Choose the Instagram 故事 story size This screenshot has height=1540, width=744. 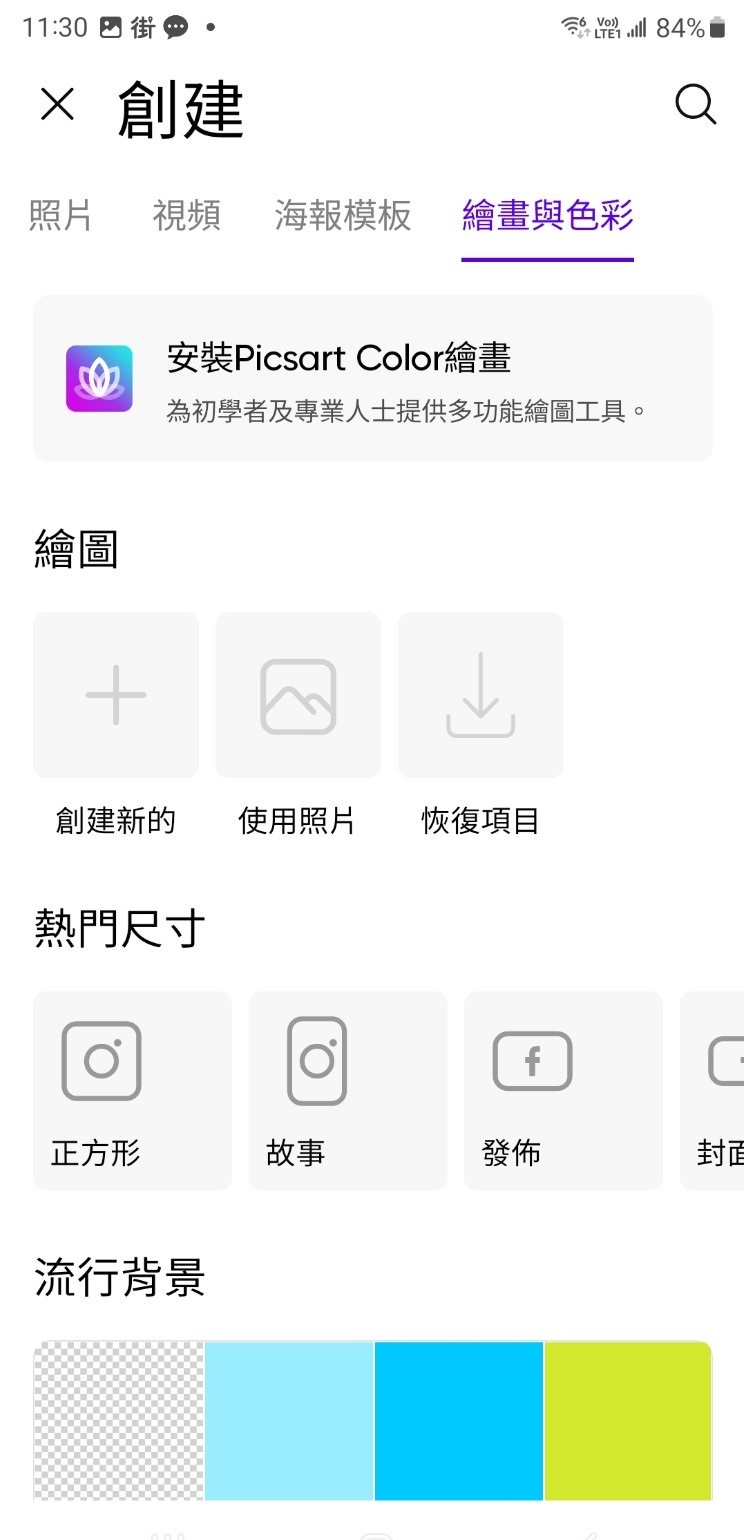(x=347, y=1089)
